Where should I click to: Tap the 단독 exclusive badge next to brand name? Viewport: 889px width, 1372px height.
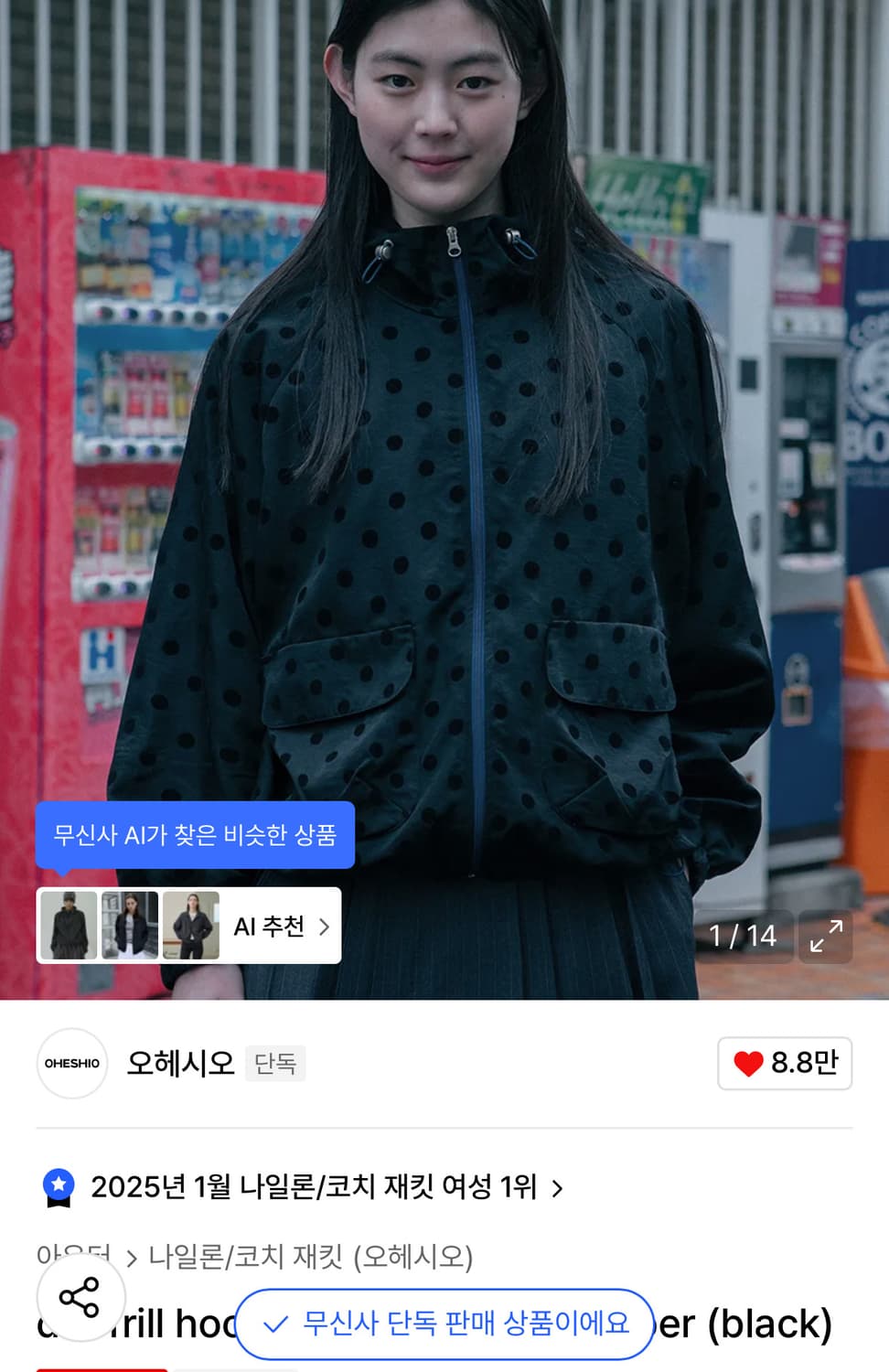pyautogui.click(x=274, y=1065)
